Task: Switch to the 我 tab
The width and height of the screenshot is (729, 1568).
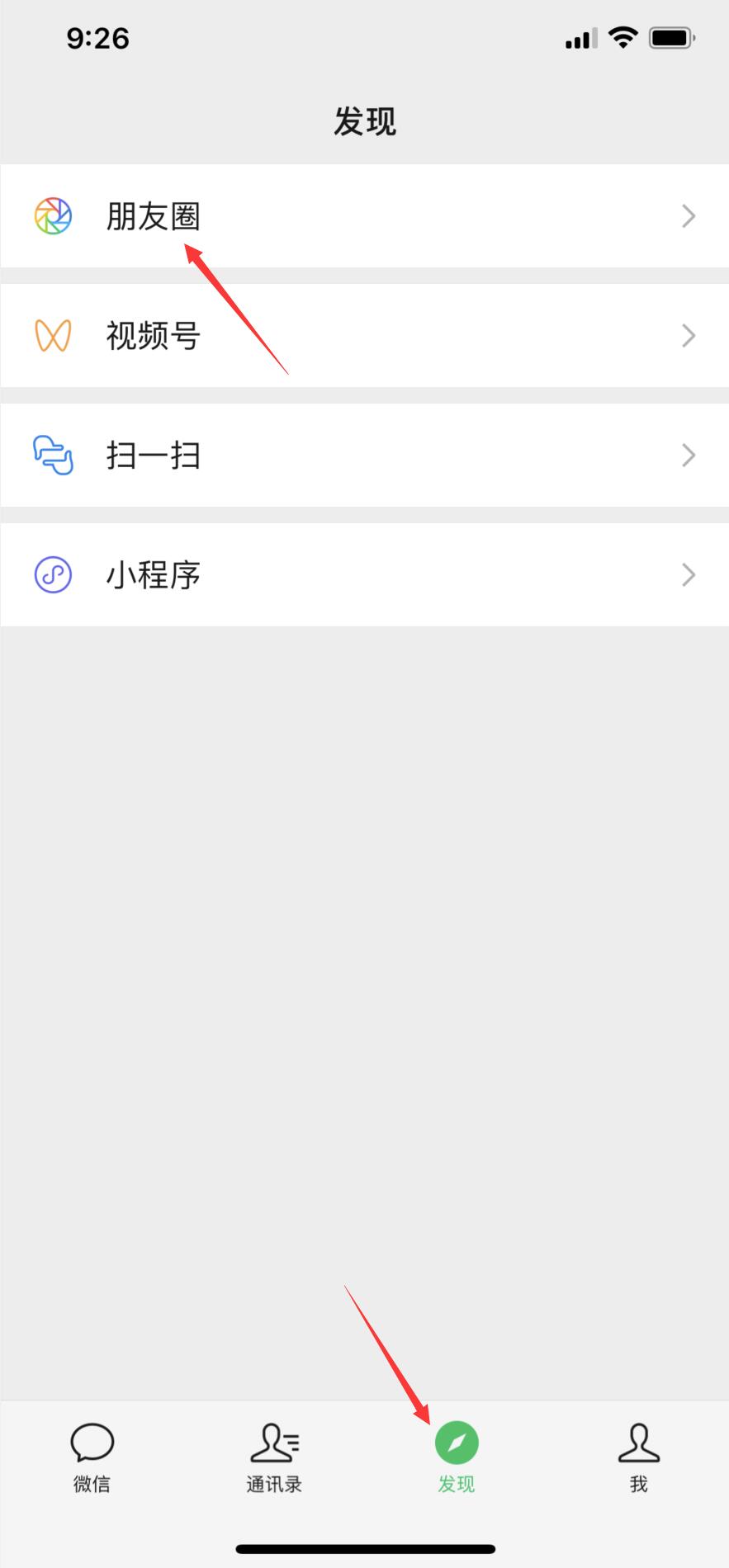Action: pyautogui.click(x=637, y=1457)
